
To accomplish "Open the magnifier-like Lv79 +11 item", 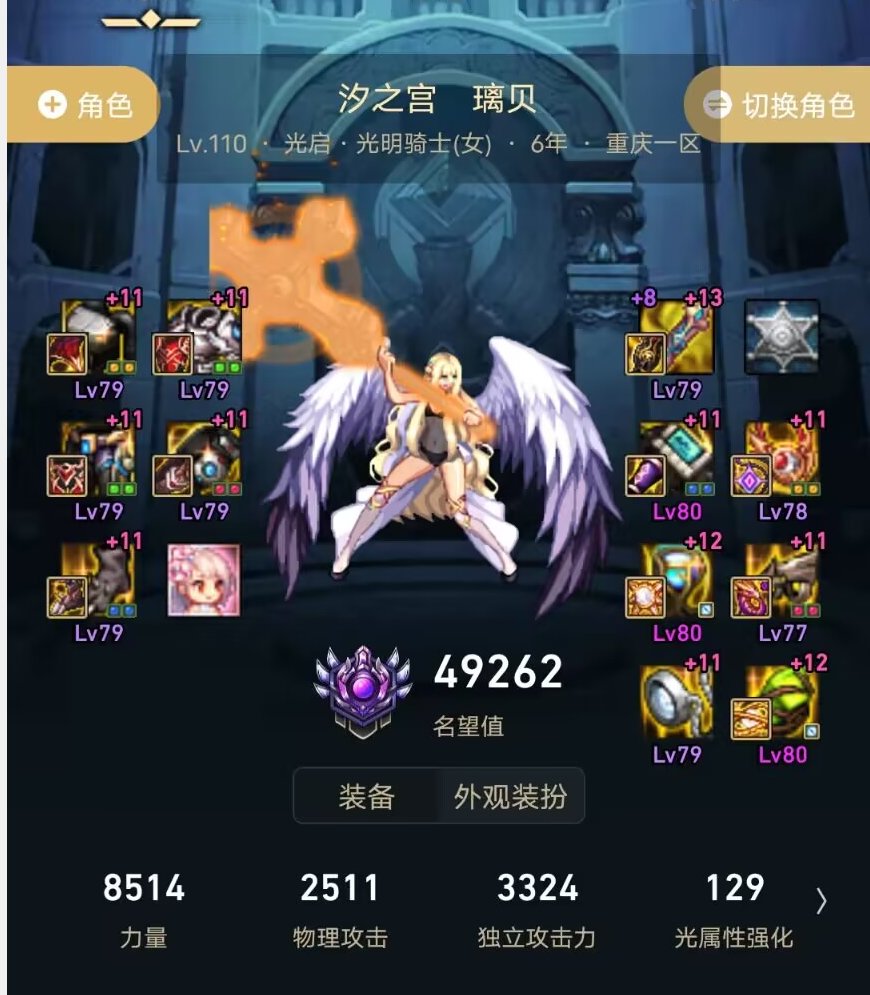I will click(x=677, y=702).
